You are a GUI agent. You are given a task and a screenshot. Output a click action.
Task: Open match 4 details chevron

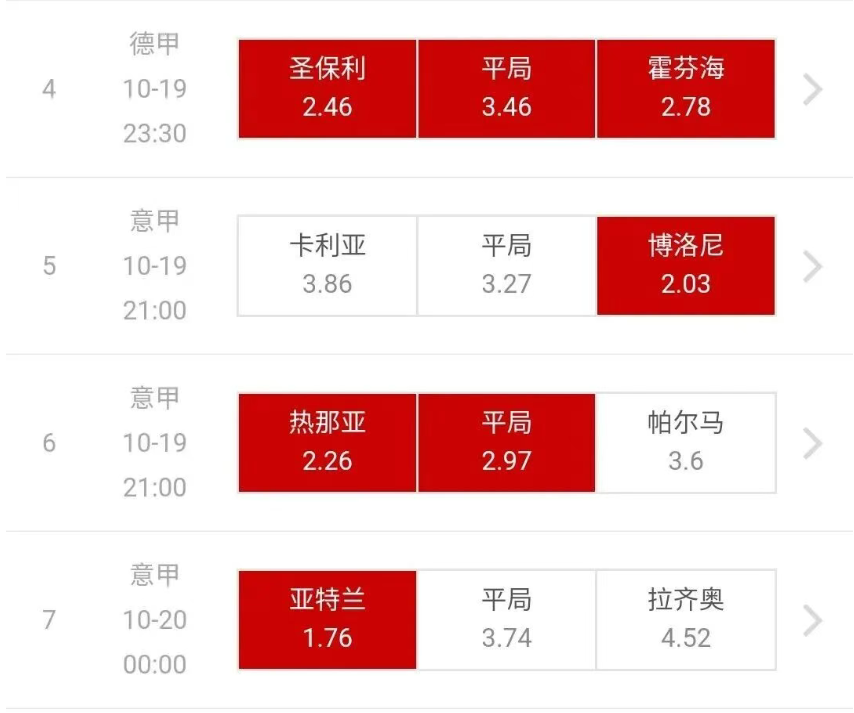click(812, 89)
